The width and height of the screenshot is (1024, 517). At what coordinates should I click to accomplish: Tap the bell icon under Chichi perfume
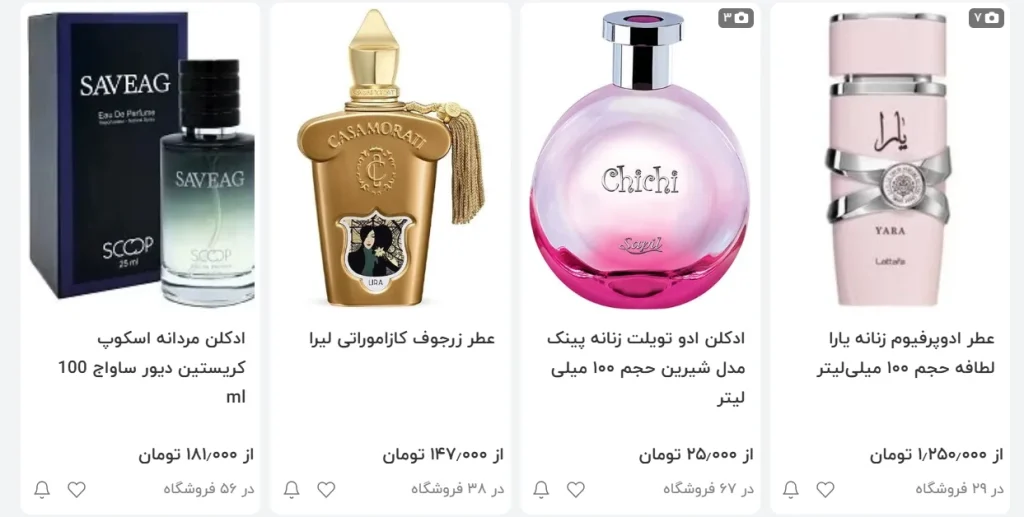(541, 490)
